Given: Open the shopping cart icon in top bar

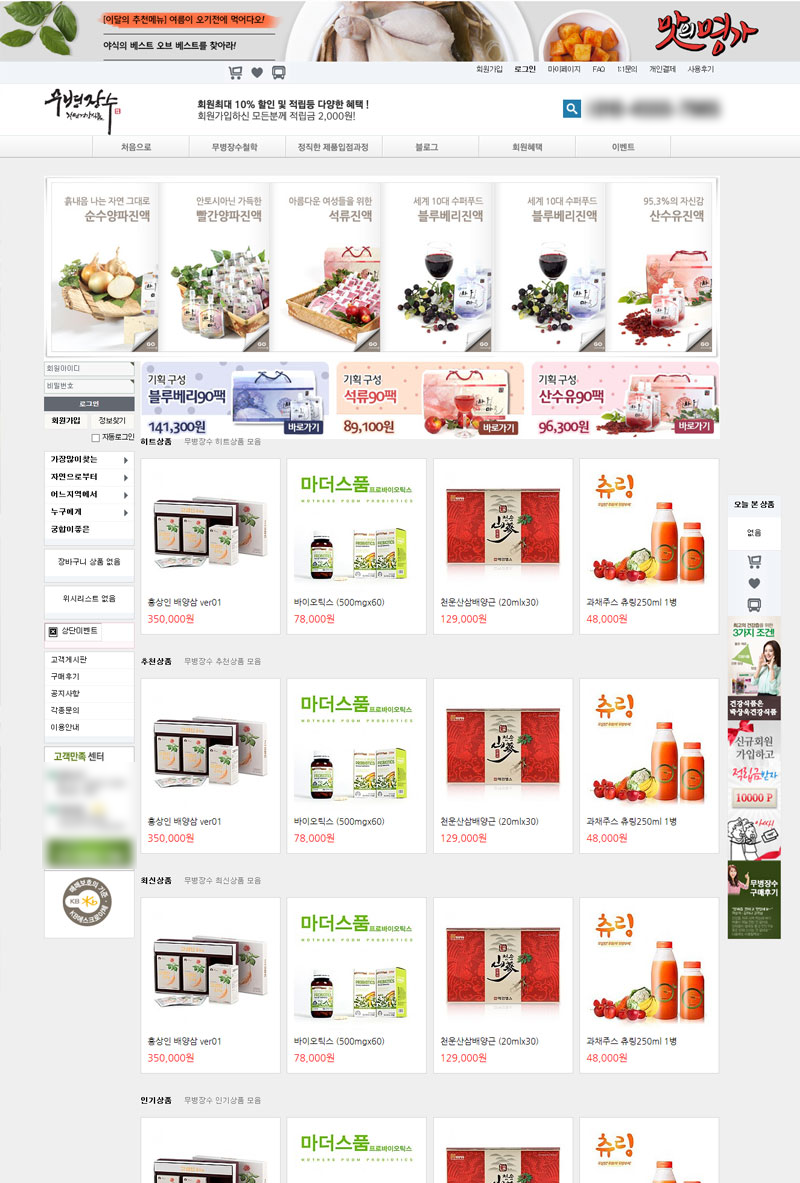Looking at the screenshot, I should point(236,72).
